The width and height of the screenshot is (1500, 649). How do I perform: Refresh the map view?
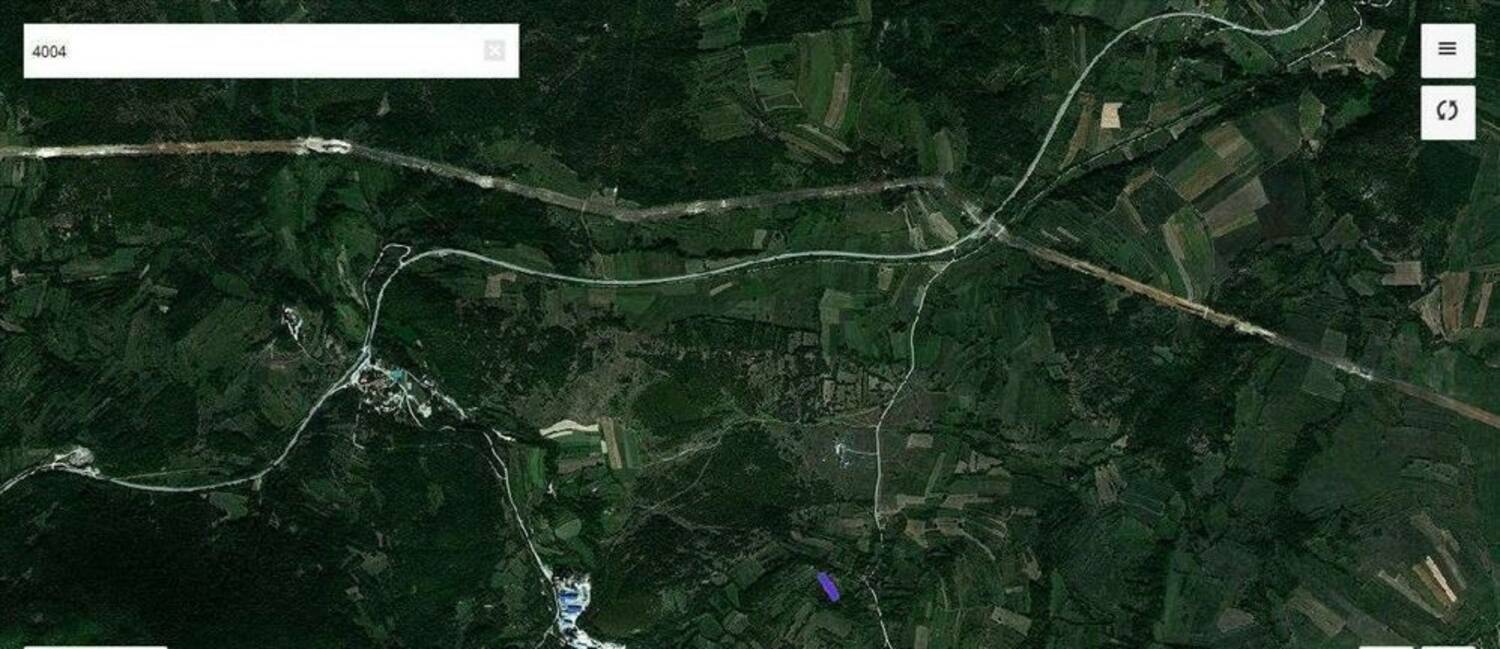(x=1447, y=111)
